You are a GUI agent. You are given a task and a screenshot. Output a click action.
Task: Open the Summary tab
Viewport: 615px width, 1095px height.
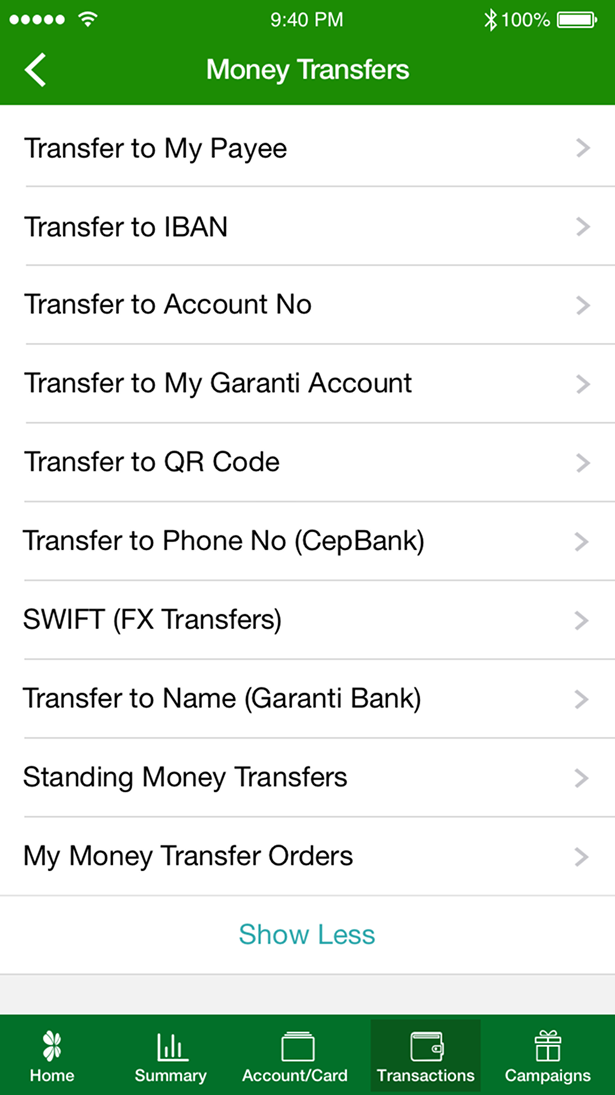pyautogui.click(x=171, y=1057)
